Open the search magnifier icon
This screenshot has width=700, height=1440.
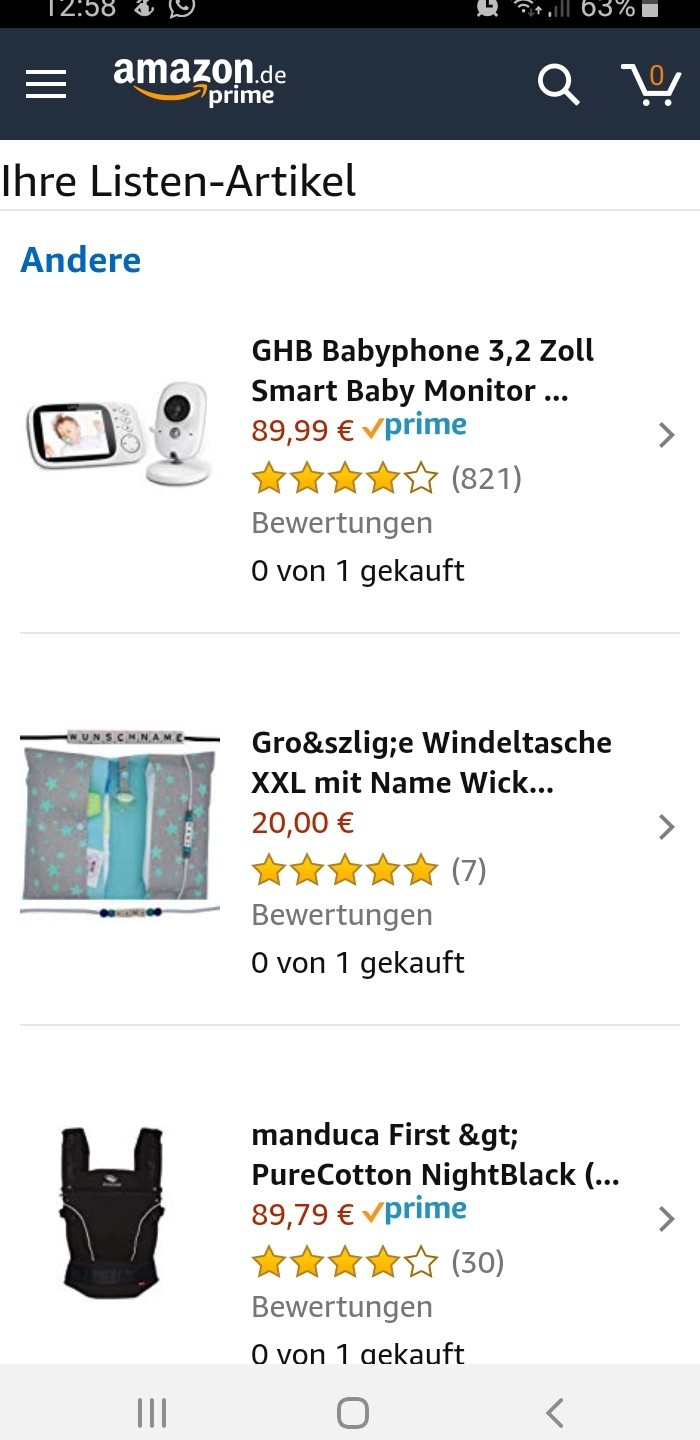click(x=559, y=85)
